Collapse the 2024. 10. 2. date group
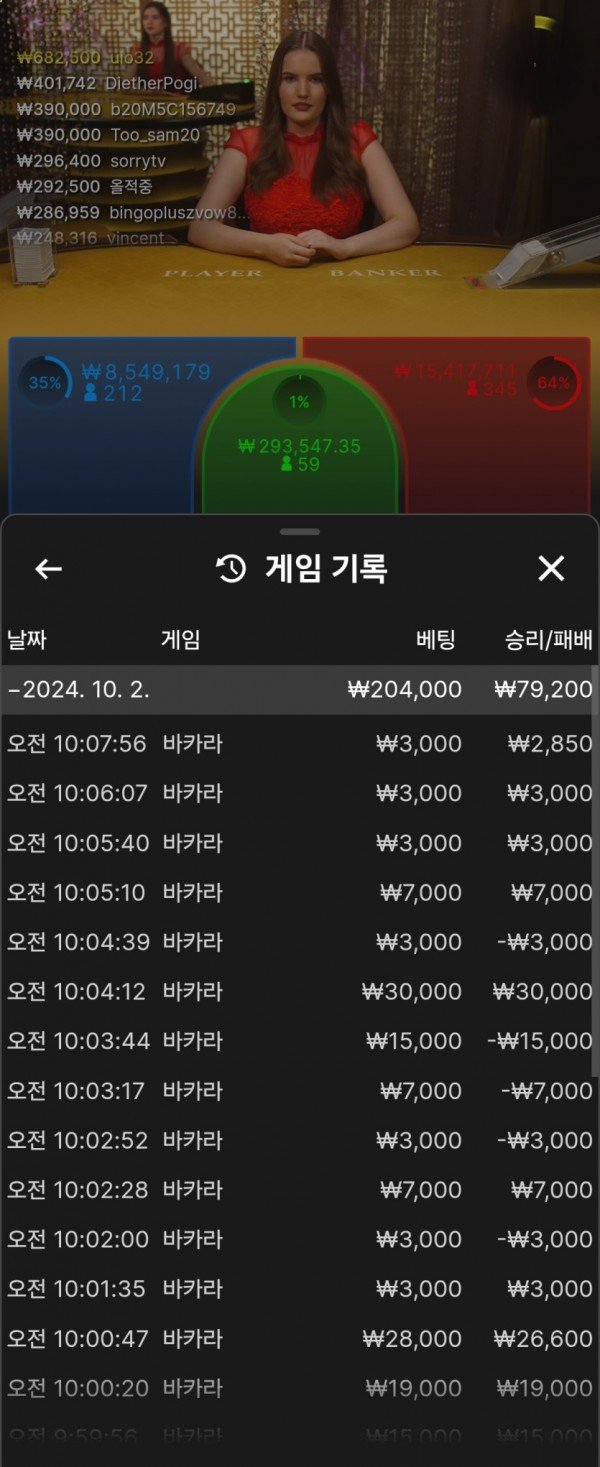Screen dimensions: 600x1467 click(x=298, y=689)
